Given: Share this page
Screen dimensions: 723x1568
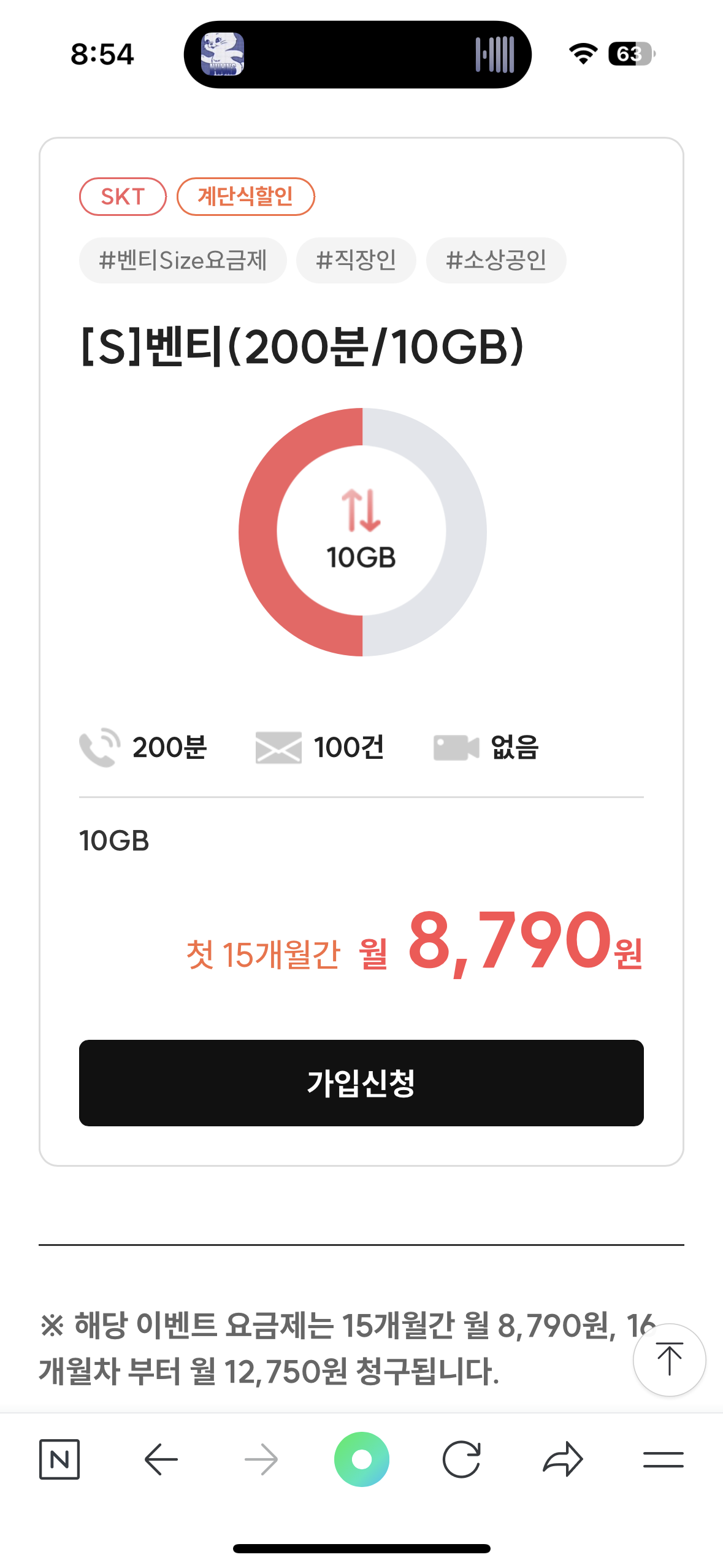Looking at the screenshot, I should click(563, 1459).
